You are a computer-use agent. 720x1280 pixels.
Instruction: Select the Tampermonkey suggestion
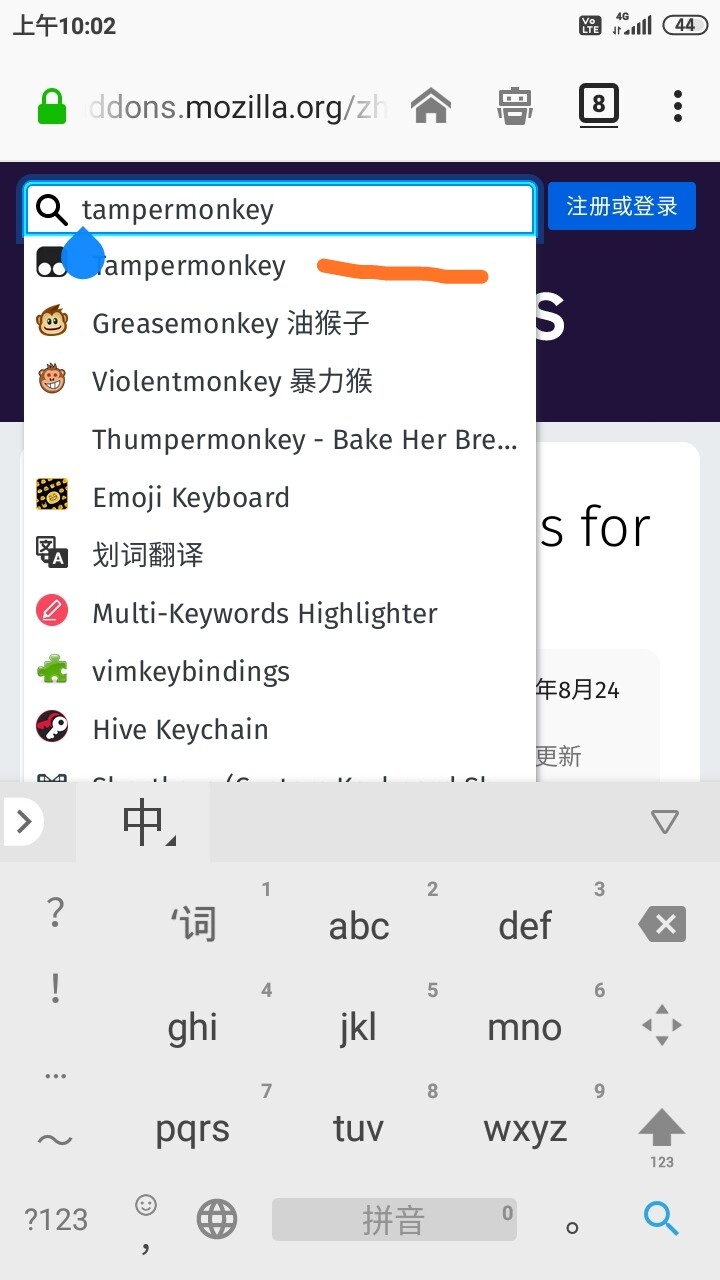[x=190, y=266]
